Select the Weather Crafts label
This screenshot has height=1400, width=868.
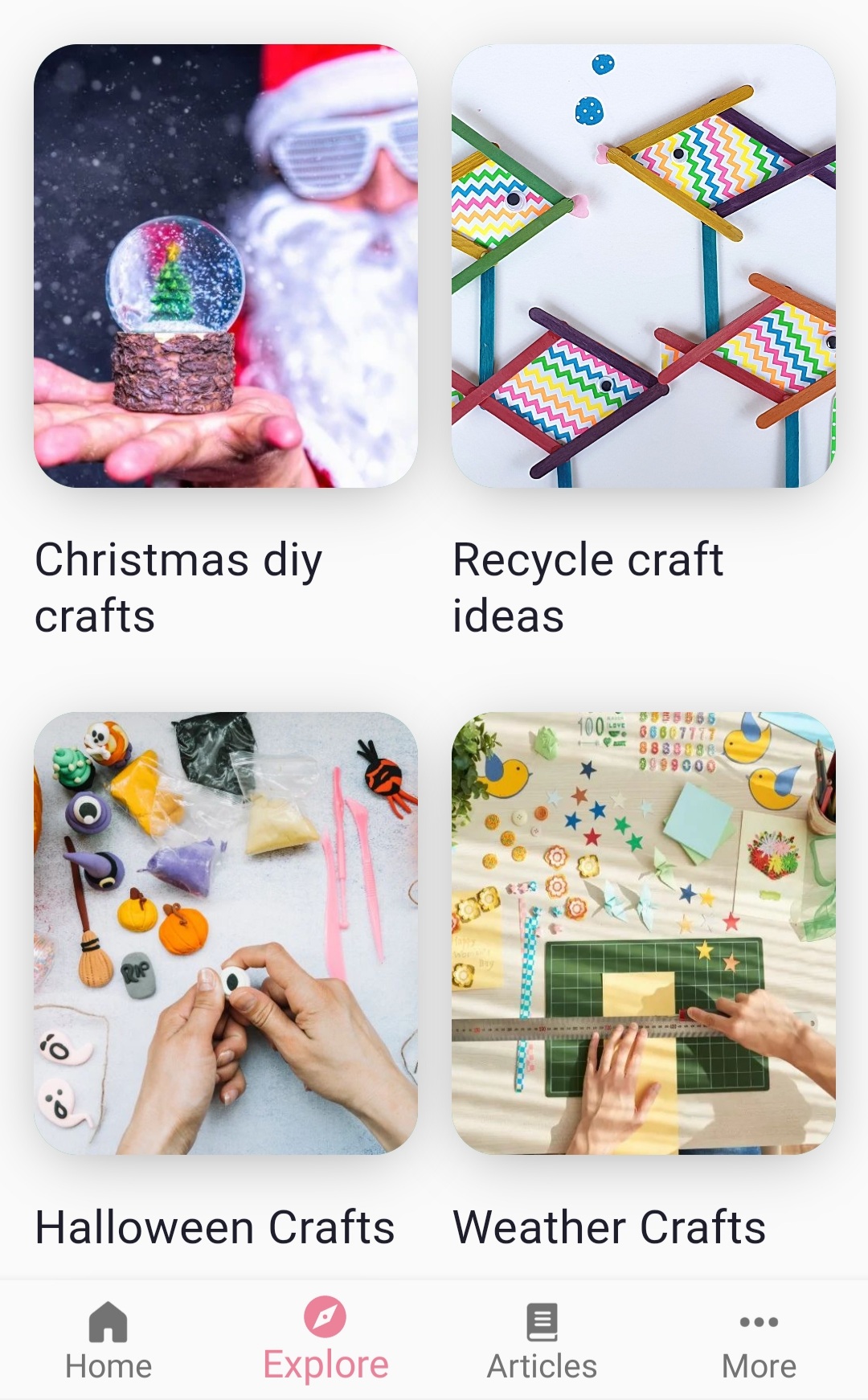[610, 1226]
